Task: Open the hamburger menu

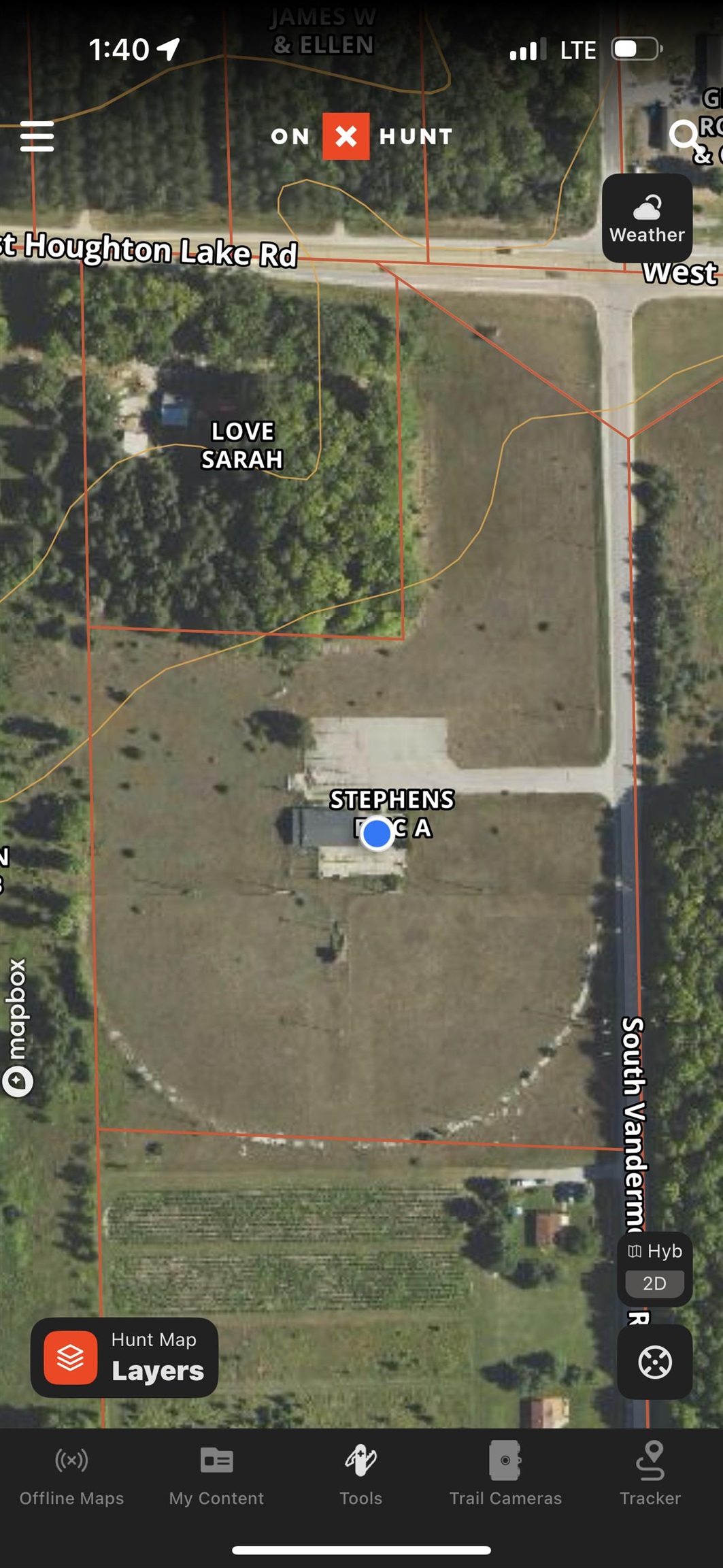Action: pos(37,137)
